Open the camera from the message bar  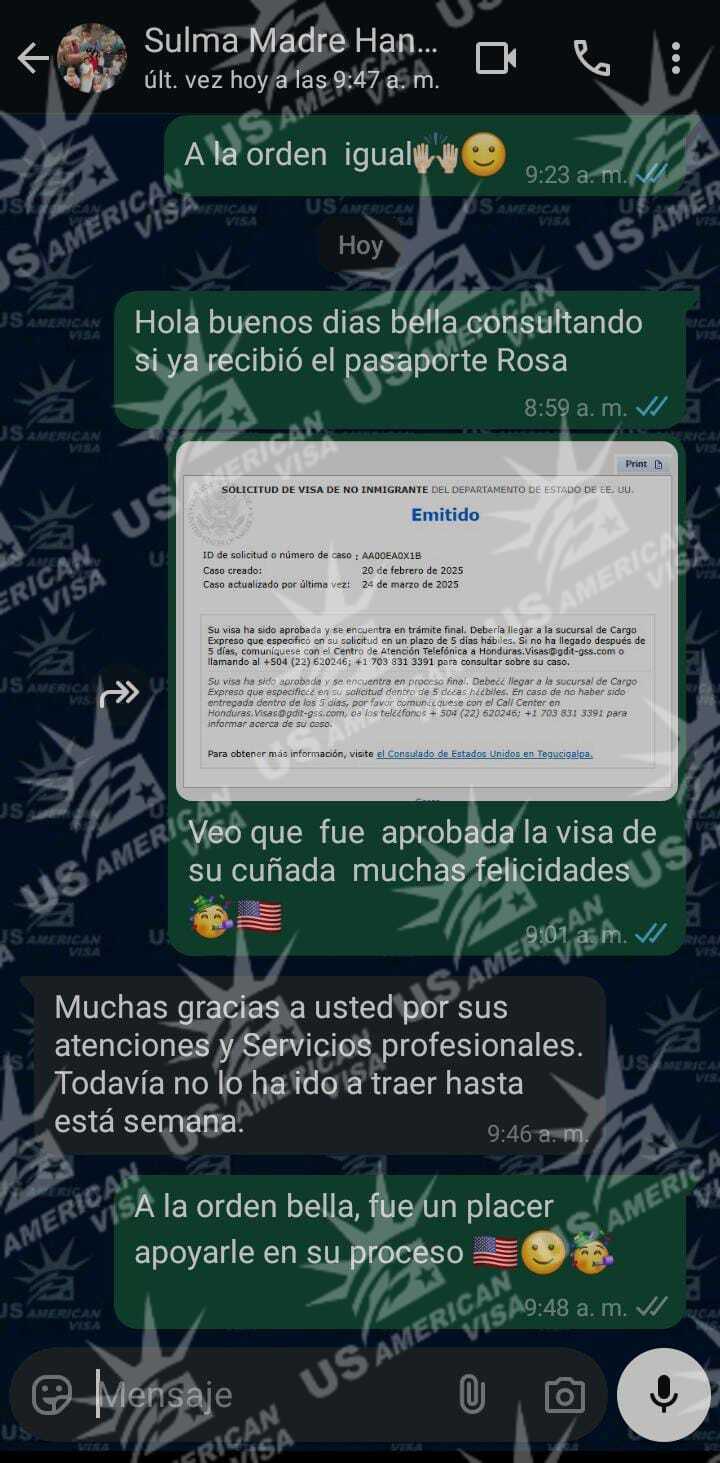tap(564, 1394)
